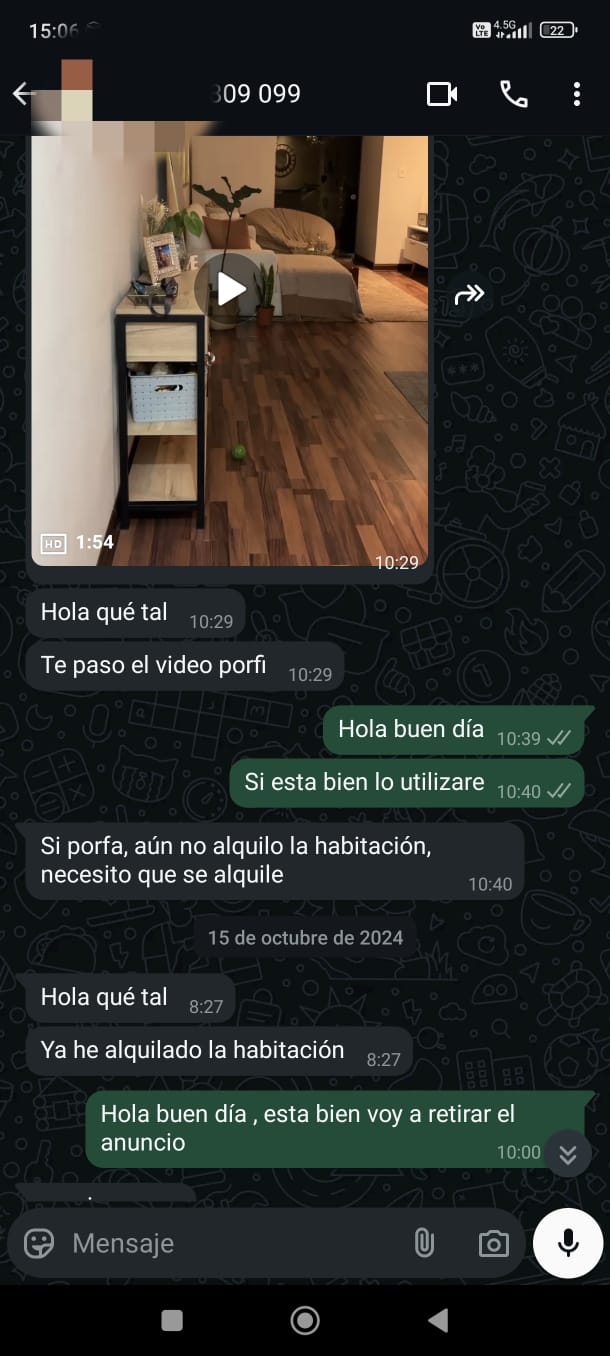Record a voice message with the microphone

pos(568,1243)
